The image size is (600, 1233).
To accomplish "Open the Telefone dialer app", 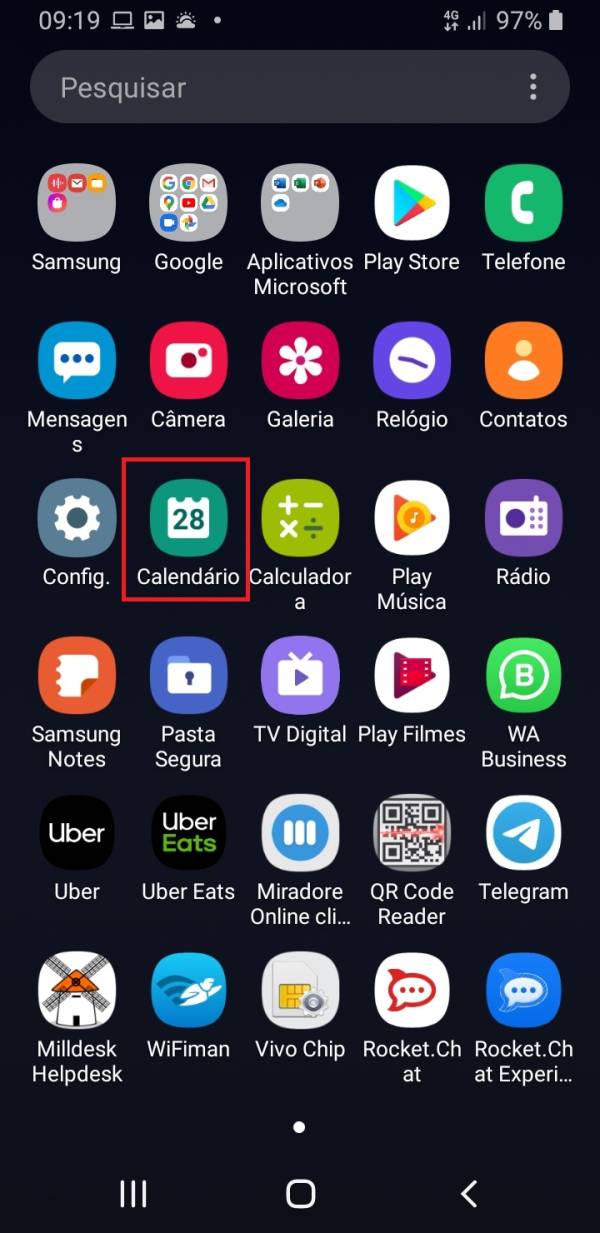I will (x=523, y=203).
